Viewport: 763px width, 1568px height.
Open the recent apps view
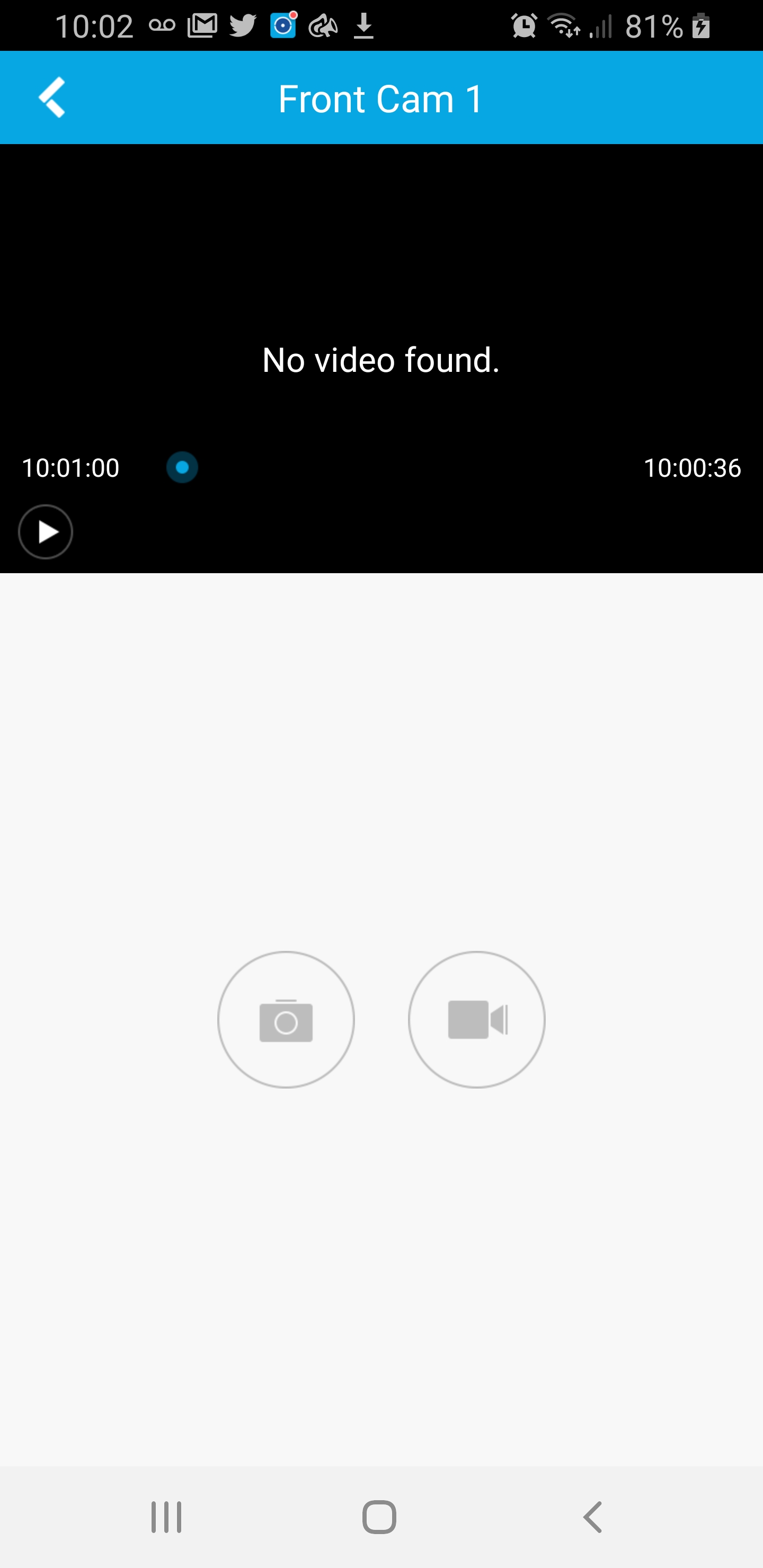(166, 1517)
